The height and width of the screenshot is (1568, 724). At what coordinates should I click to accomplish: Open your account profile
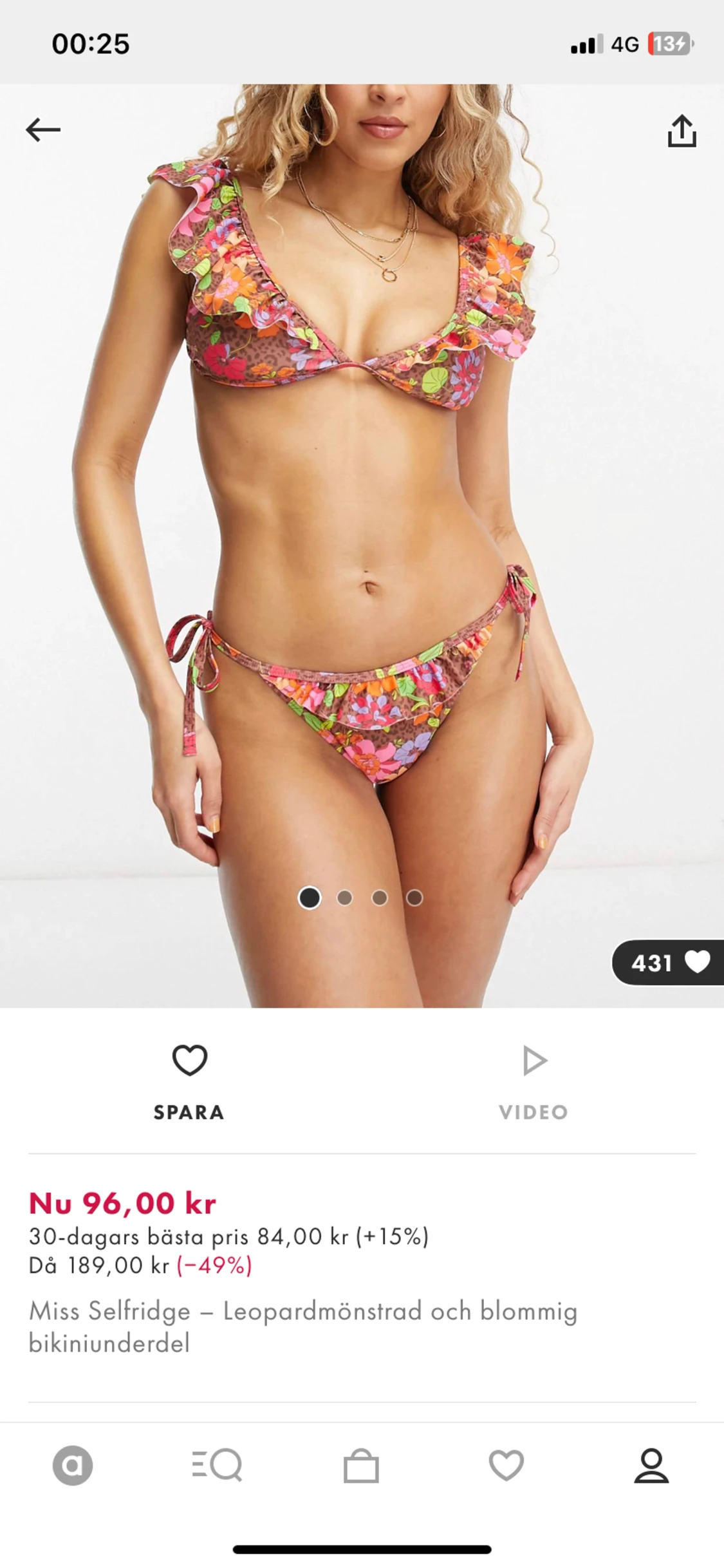(x=651, y=1478)
